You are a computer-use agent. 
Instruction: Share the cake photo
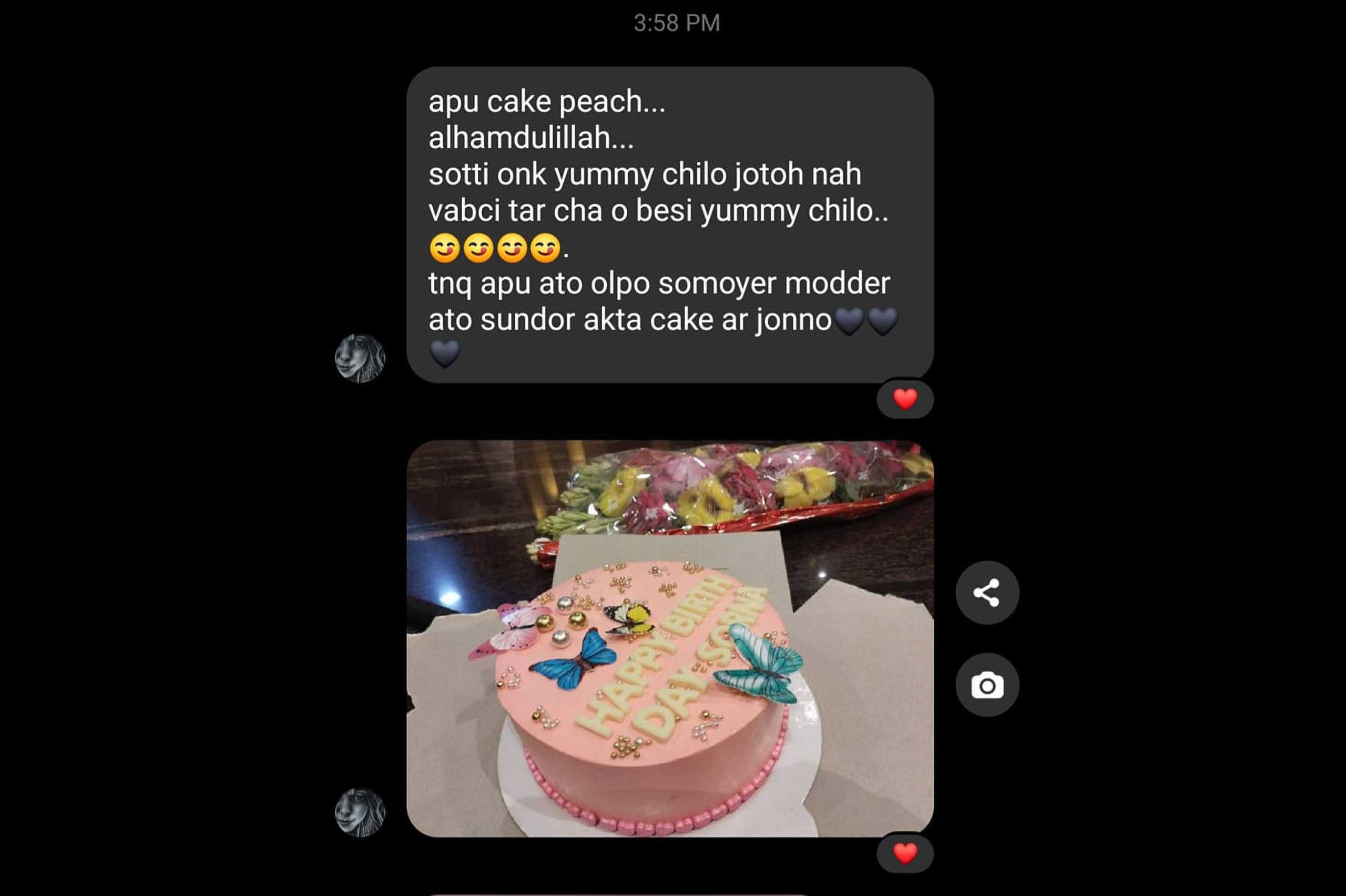[987, 593]
